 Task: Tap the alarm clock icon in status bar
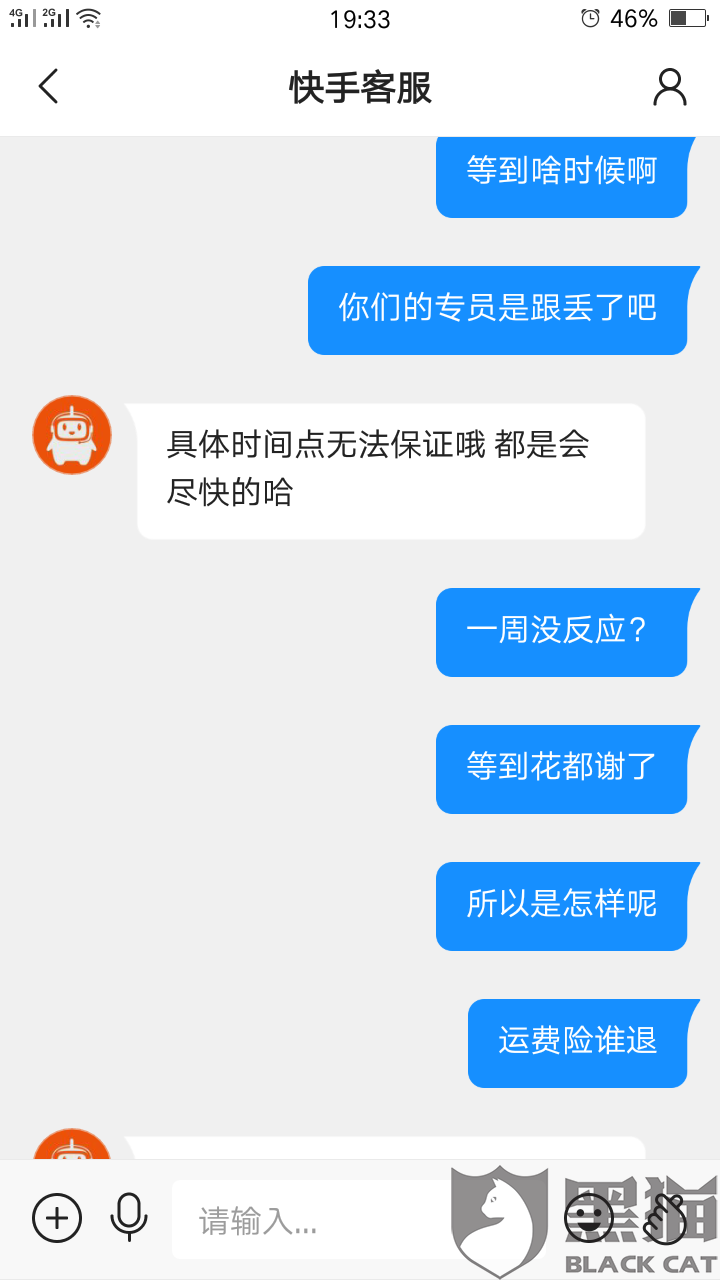click(x=592, y=17)
